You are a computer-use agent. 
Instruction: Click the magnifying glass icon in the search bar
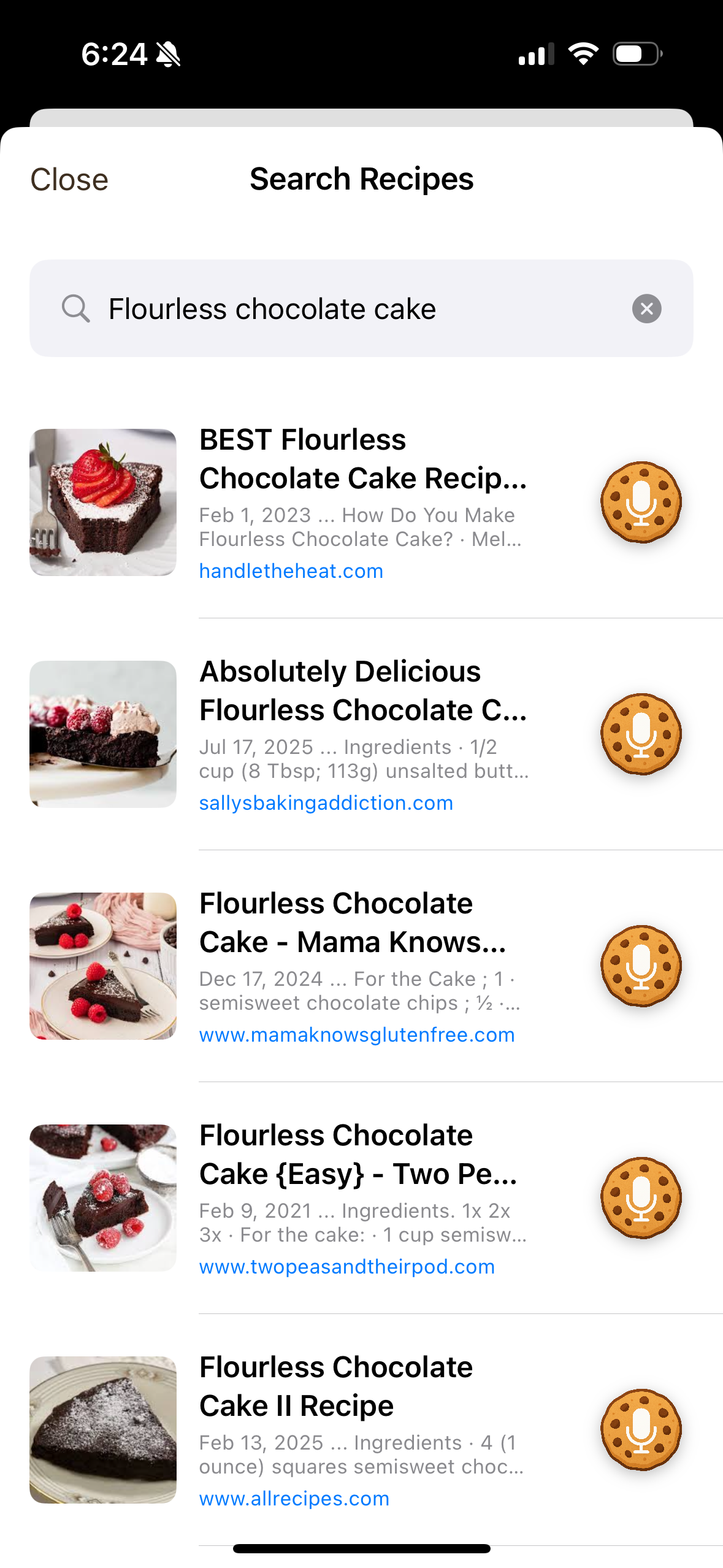pyautogui.click(x=75, y=308)
